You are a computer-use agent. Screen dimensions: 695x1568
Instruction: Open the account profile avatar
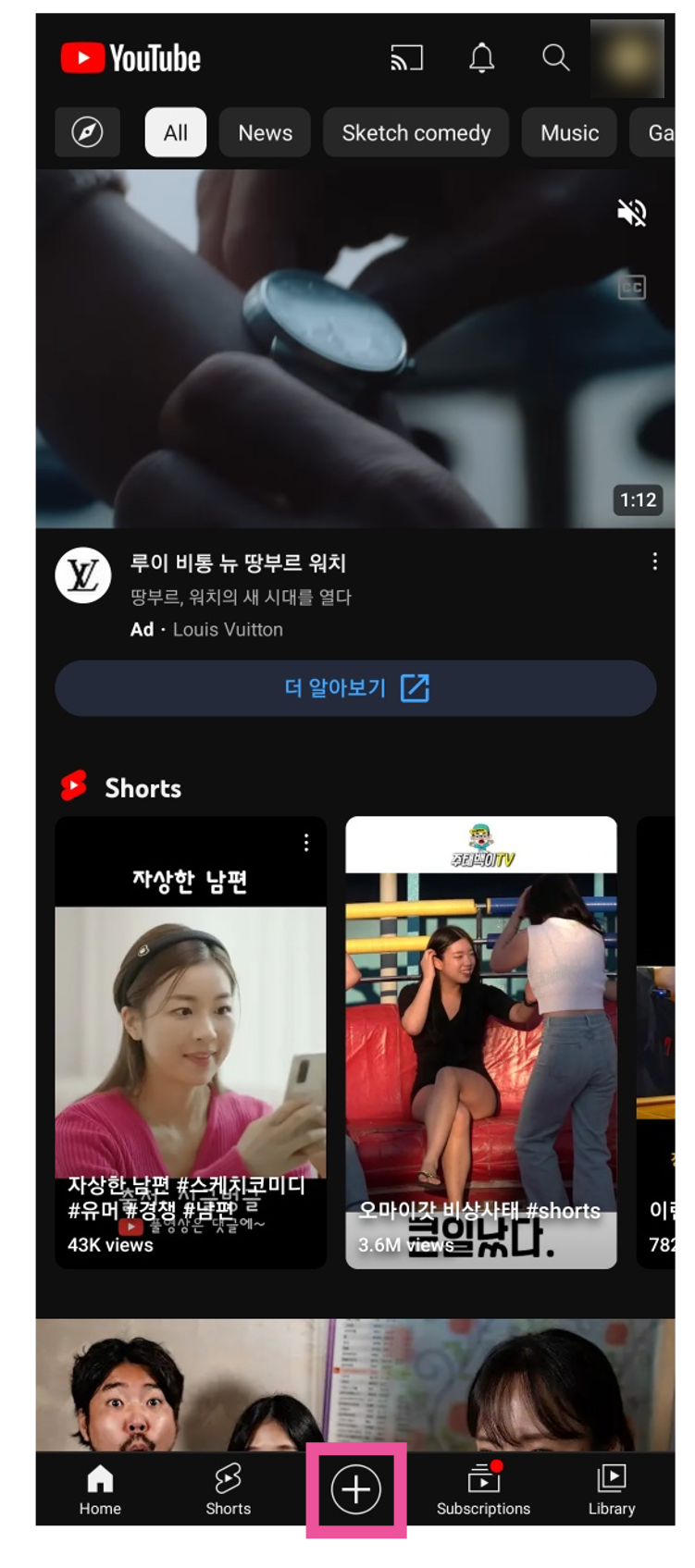pyautogui.click(x=628, y=58)
